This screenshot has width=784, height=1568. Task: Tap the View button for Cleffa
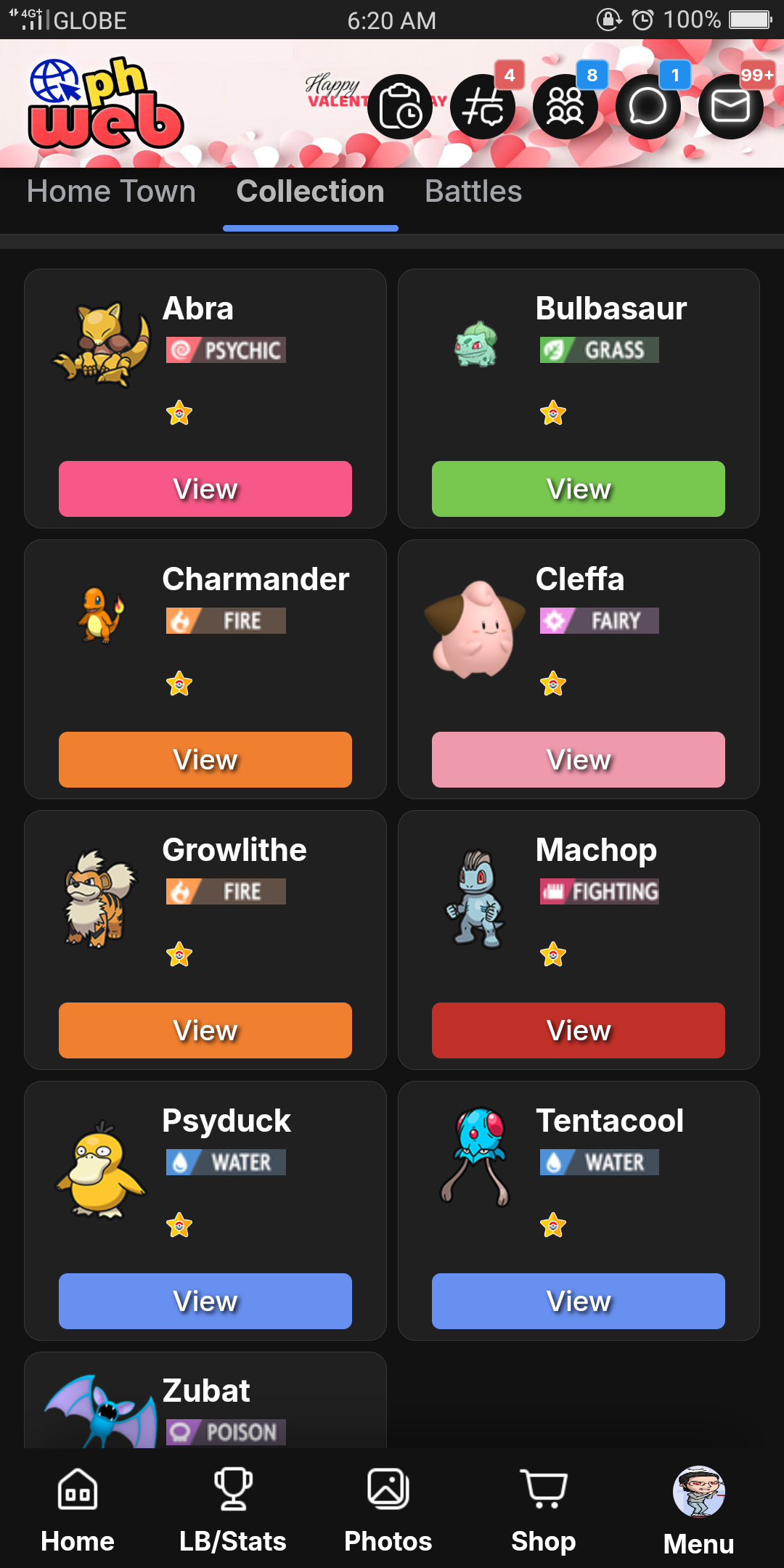tap(579, 759)
